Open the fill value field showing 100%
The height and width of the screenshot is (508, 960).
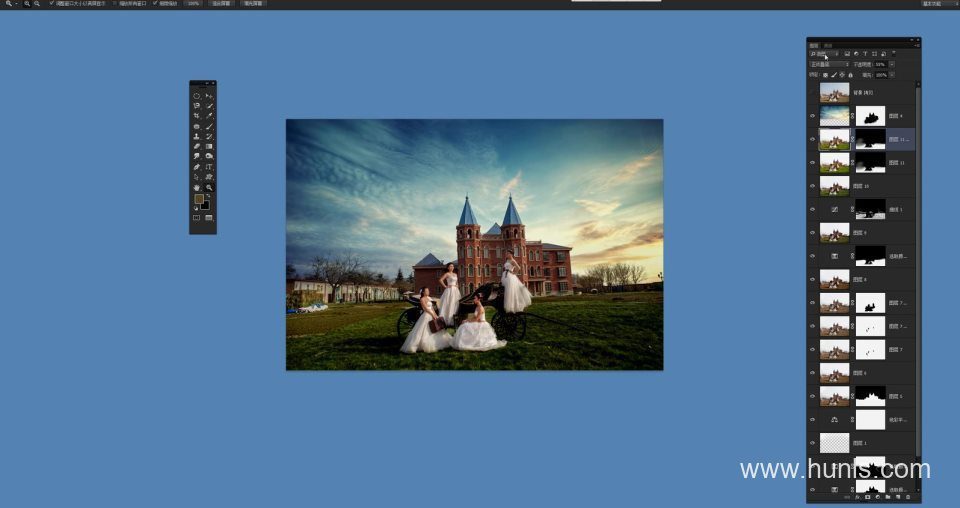[882, 75]
